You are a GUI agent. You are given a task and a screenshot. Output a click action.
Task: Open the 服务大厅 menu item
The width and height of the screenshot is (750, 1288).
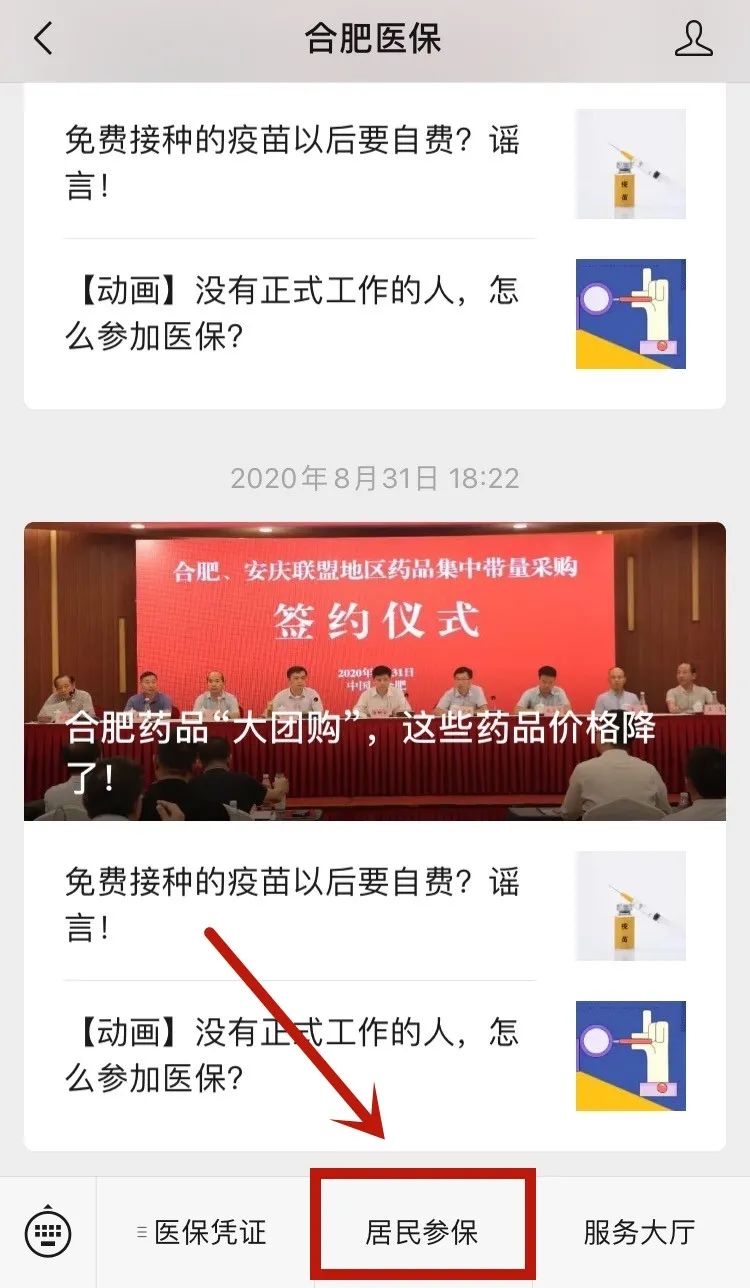click(x=637, y=1233)
